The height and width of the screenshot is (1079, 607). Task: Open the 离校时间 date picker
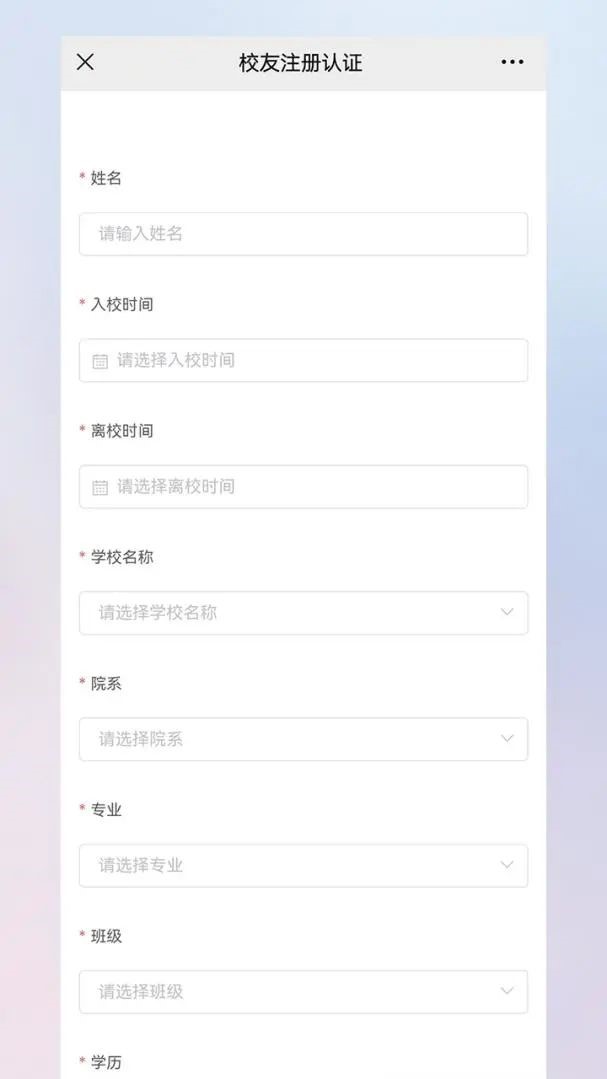click(303, 487)
